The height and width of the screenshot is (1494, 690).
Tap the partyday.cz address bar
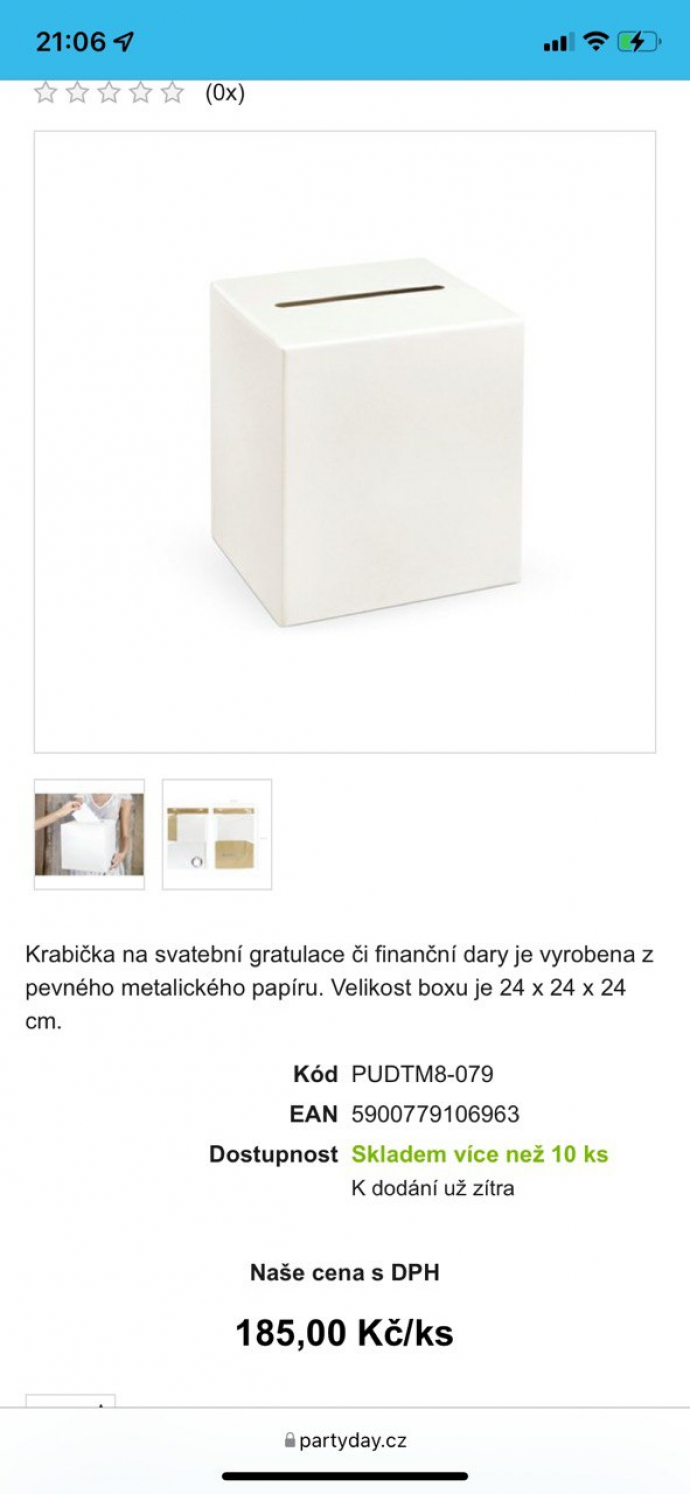tap(345, 1441)
